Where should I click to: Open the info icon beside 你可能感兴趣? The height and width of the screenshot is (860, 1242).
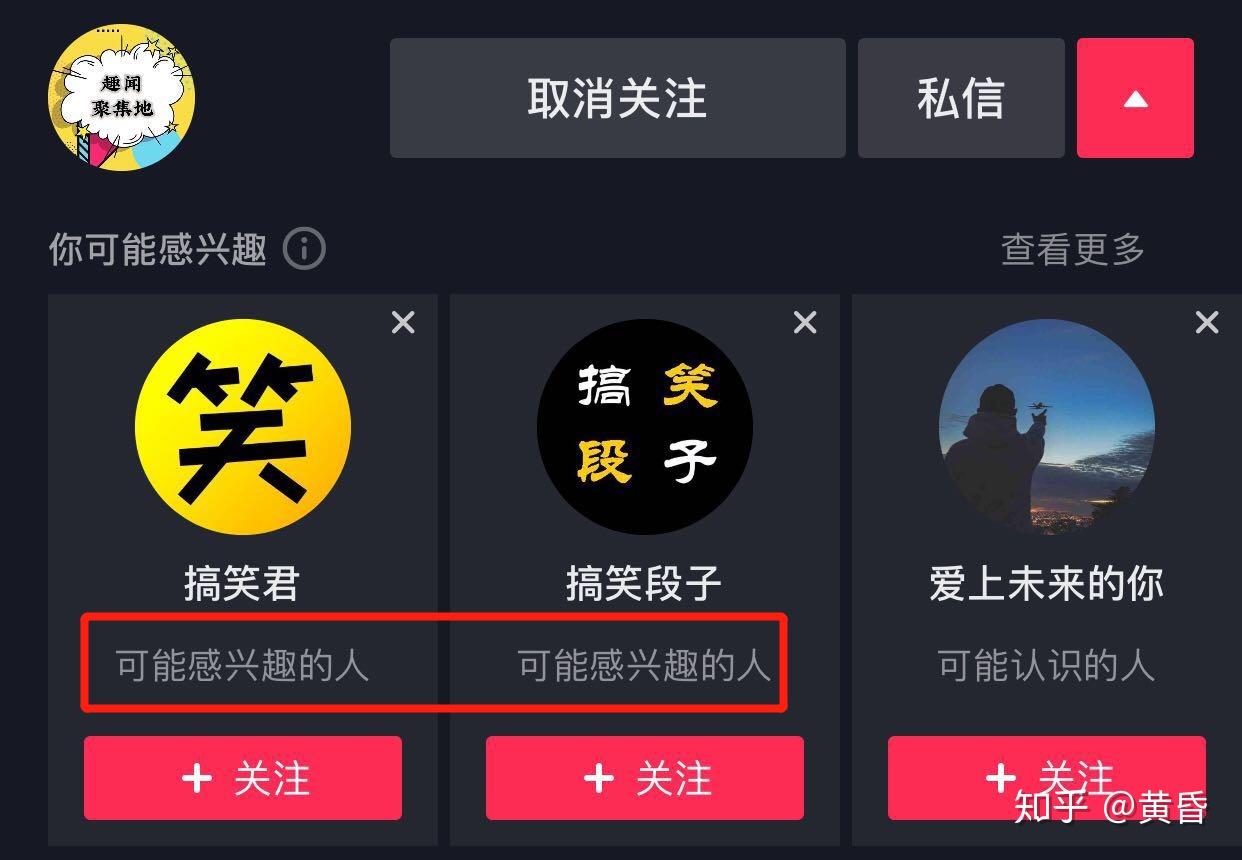304,249
